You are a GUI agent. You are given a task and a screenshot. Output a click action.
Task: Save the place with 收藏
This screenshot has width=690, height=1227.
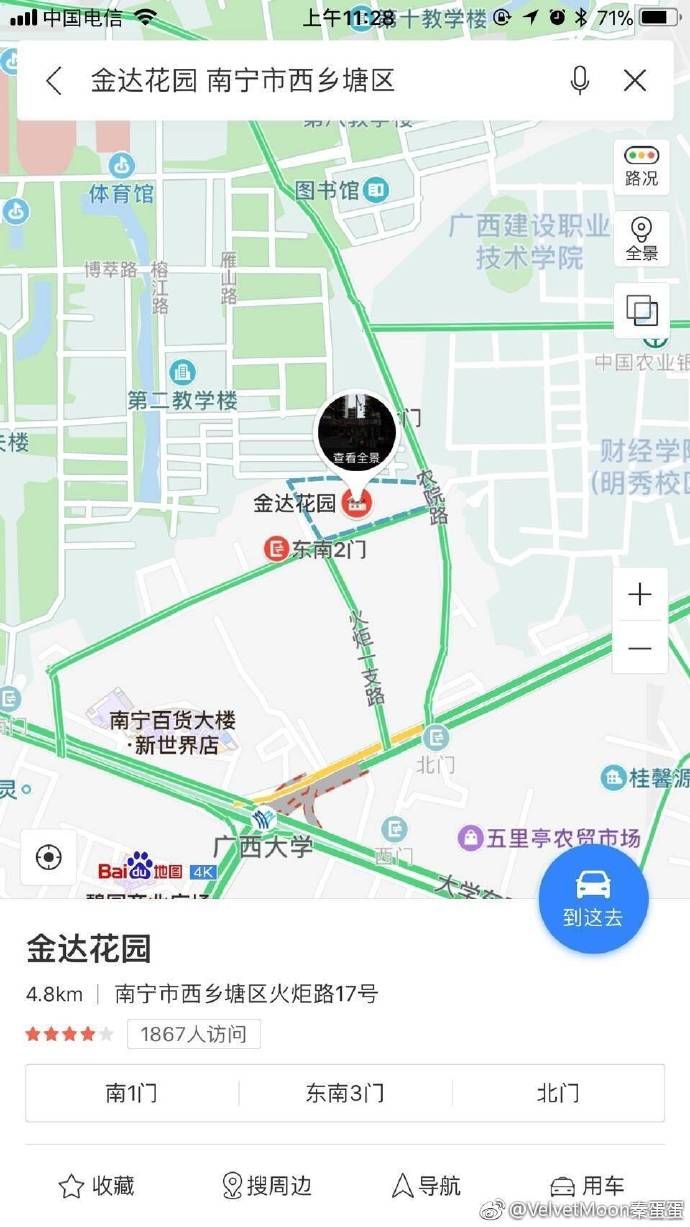click(97, 1186)
